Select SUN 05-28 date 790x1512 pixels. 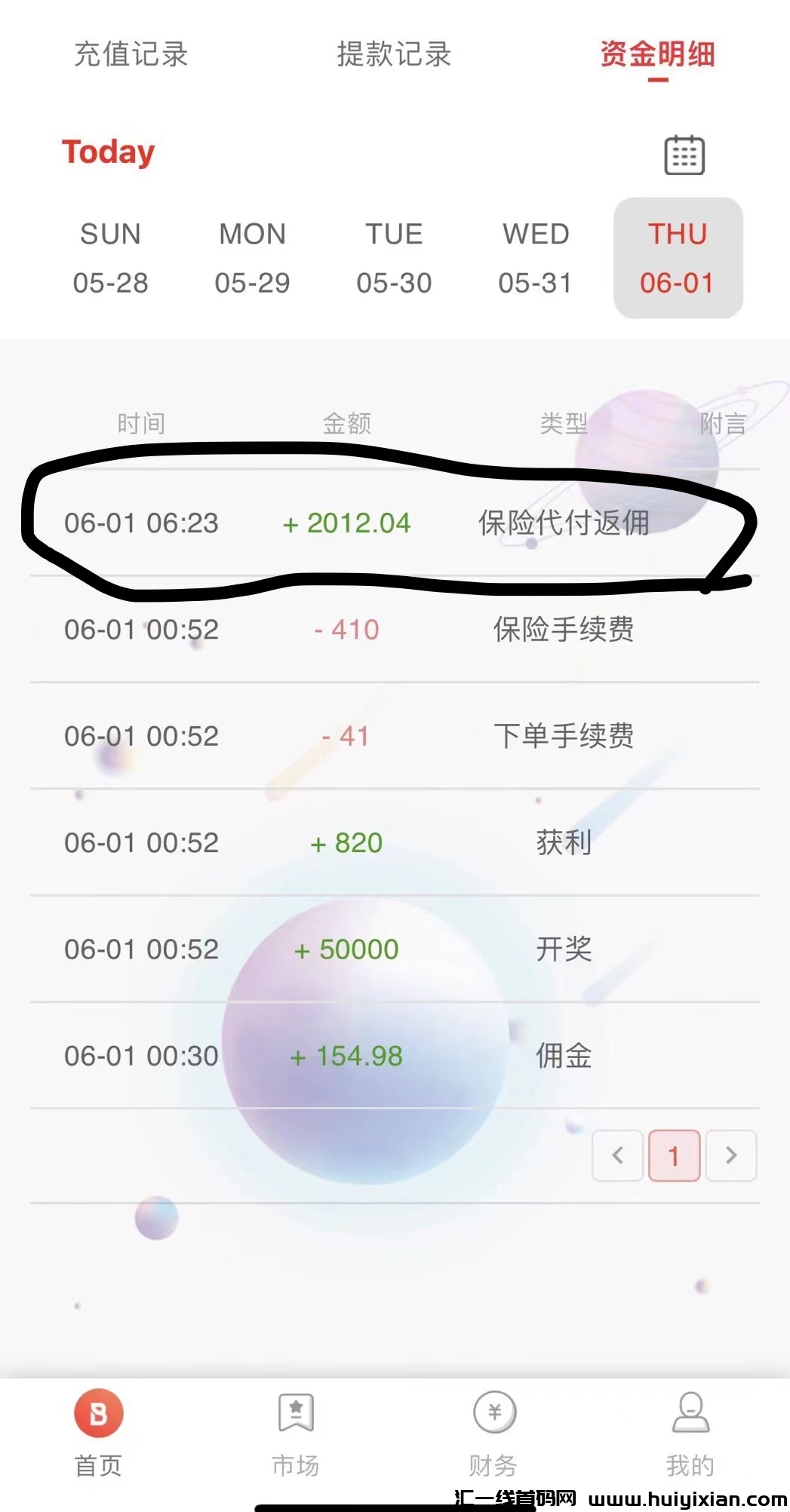point(110,258)
